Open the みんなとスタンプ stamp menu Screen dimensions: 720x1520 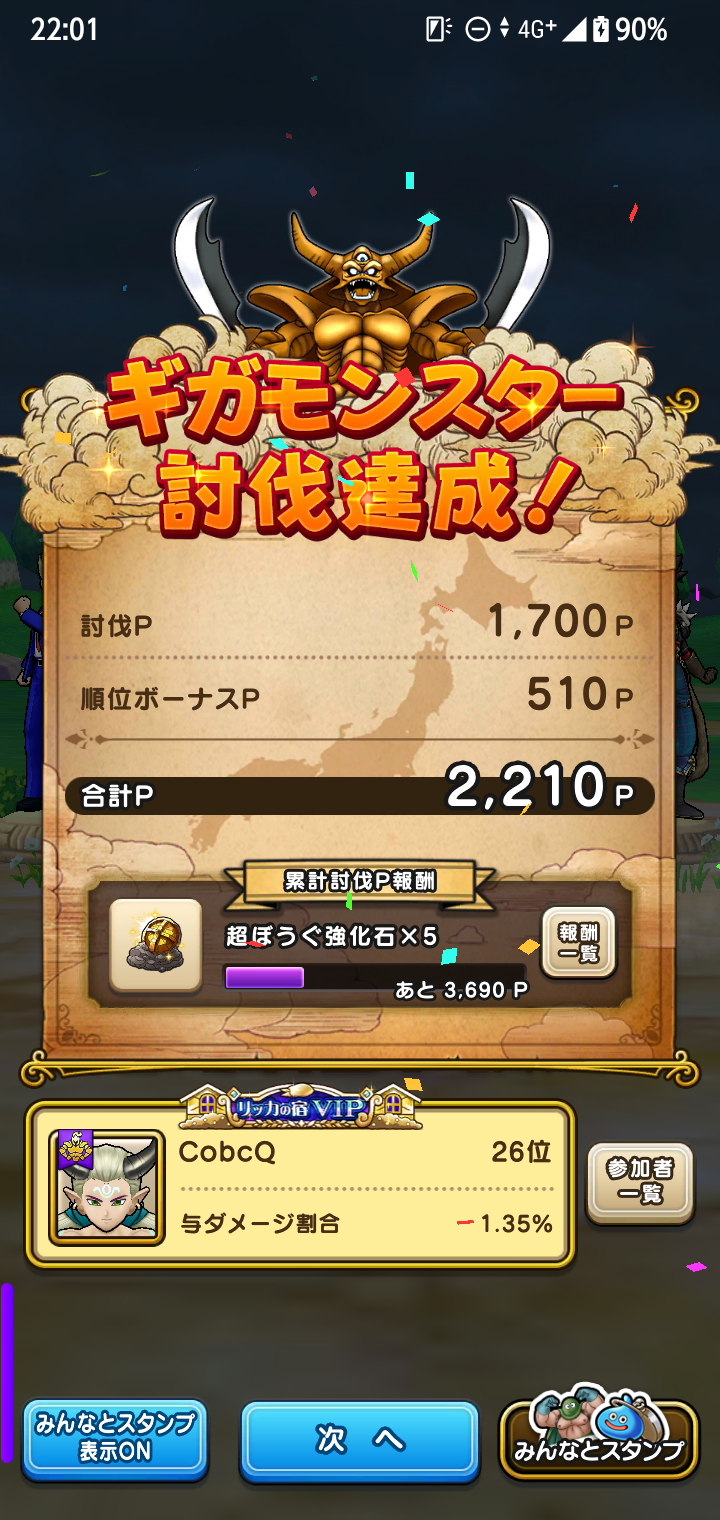click(598, 1441)
